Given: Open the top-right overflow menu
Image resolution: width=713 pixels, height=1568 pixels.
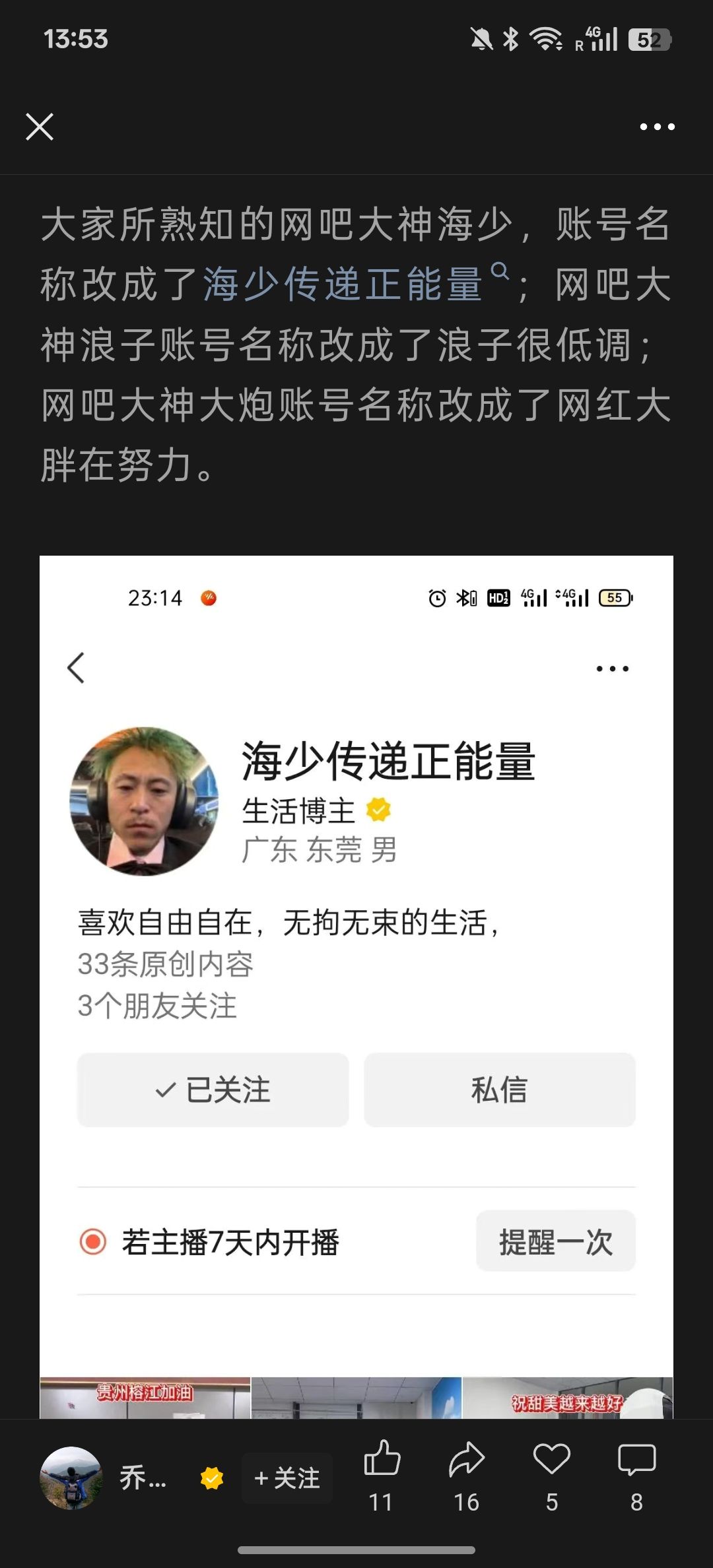Looking at the screenshot, I should coord(657,127).
